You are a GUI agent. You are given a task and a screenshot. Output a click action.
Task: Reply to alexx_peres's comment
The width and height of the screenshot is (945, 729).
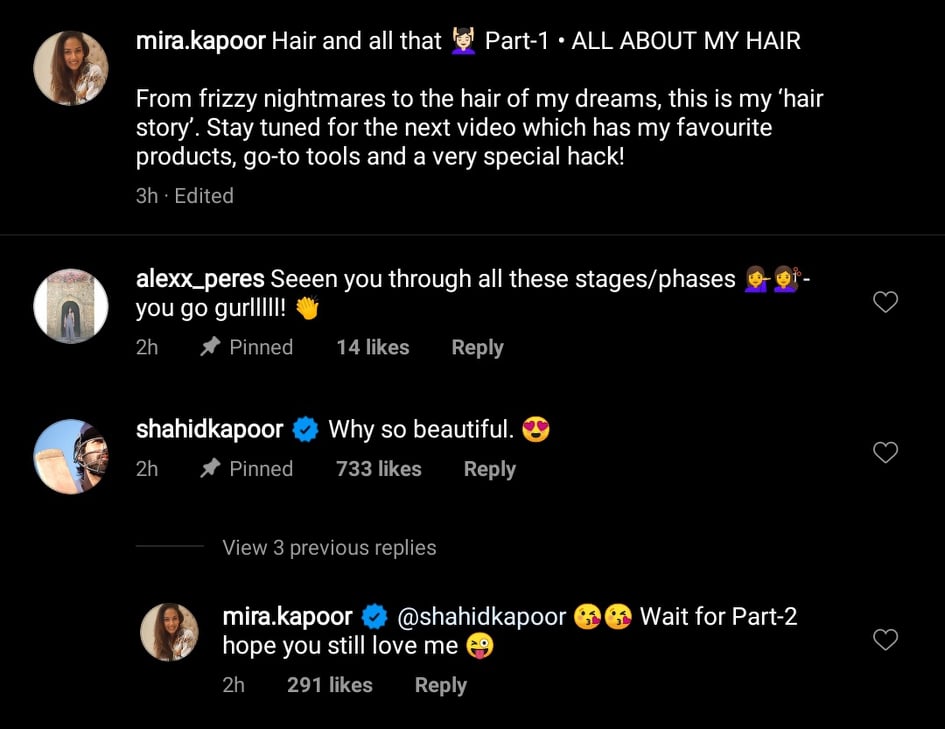(x=477, y=348)
